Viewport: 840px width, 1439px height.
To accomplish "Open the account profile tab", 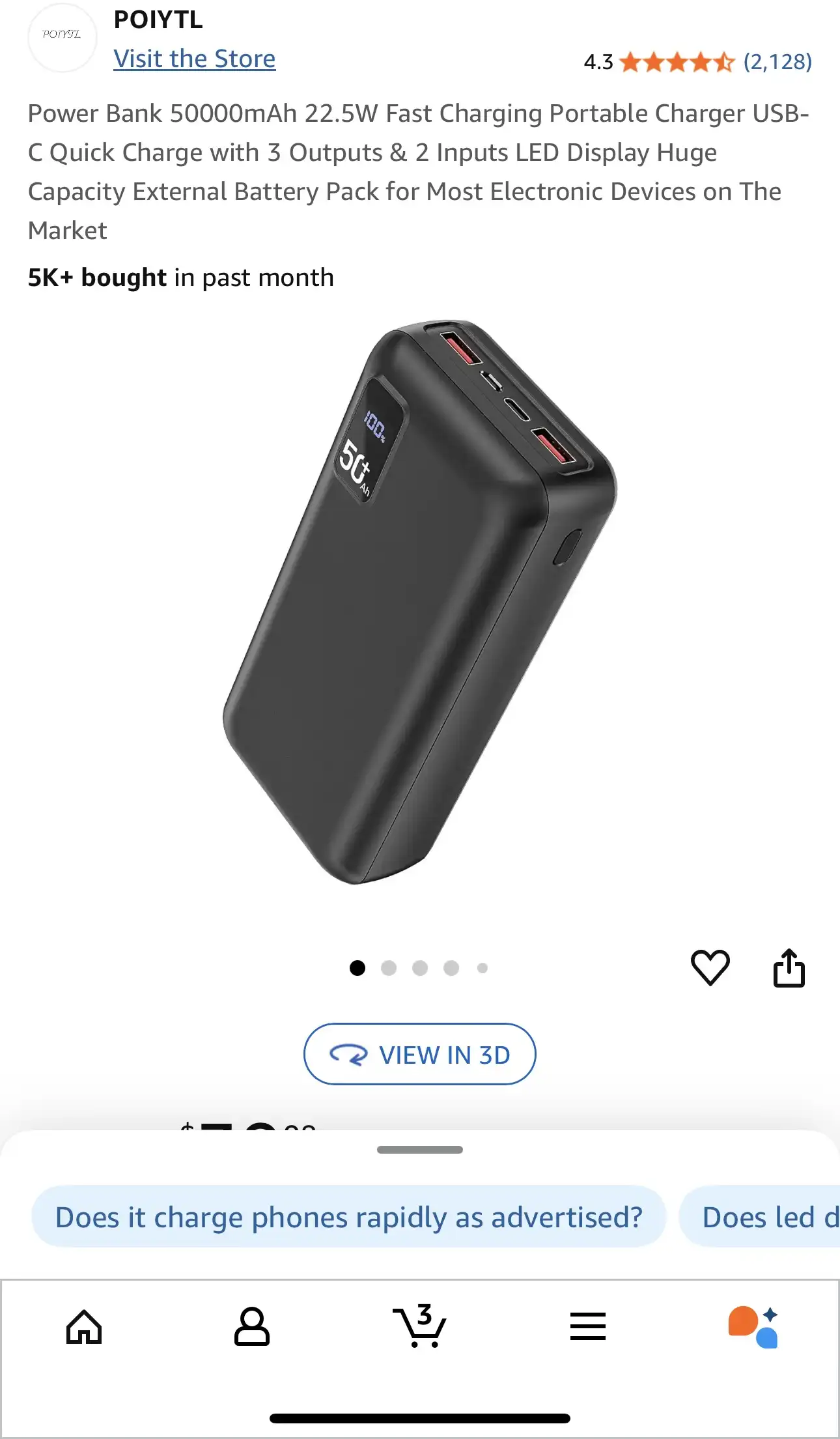I will 252,1326.
